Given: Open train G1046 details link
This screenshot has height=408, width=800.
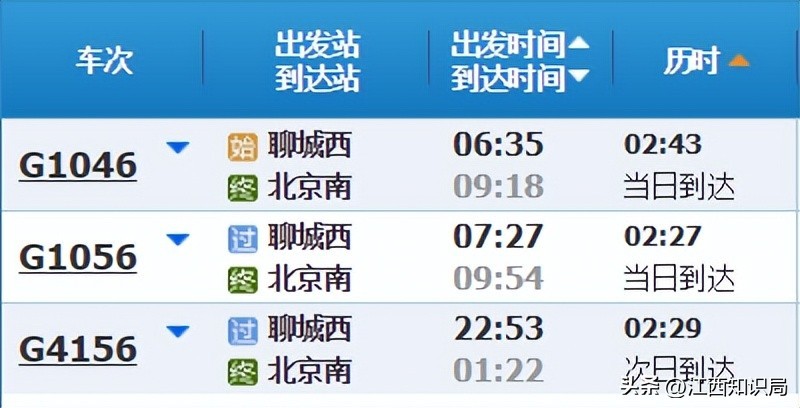Looking at the screenshot, I should point(78,164).
